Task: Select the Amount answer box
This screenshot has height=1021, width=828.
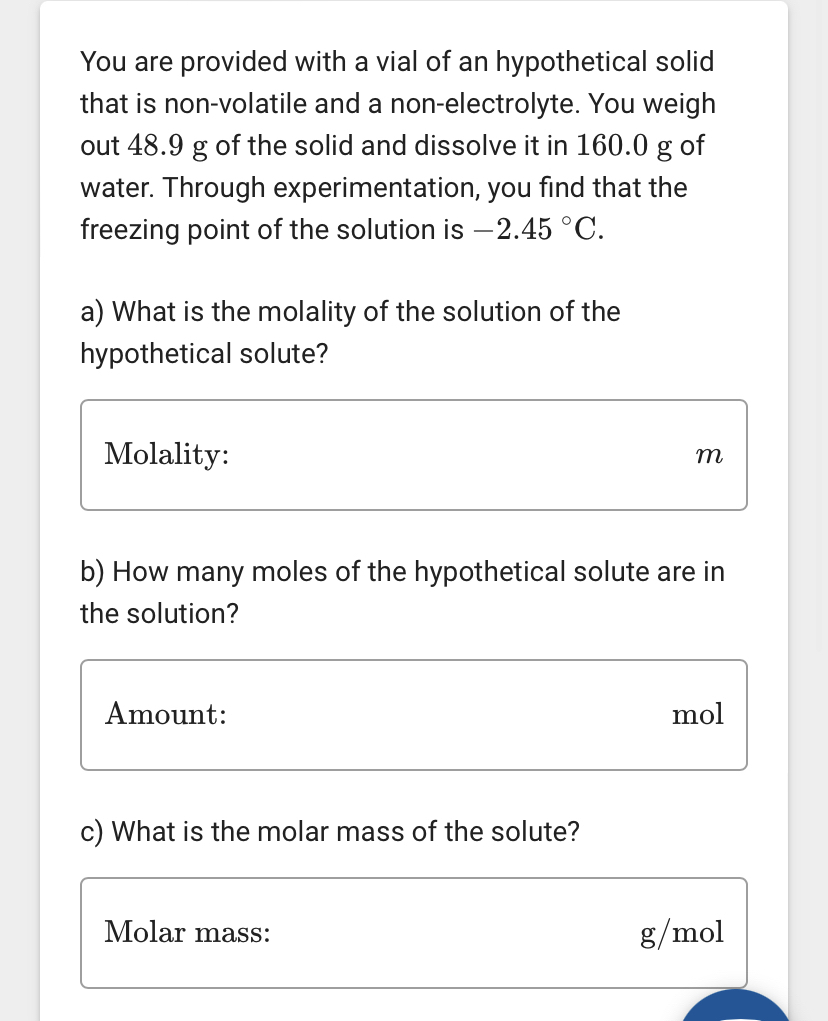Action: (x=414, y=715)
